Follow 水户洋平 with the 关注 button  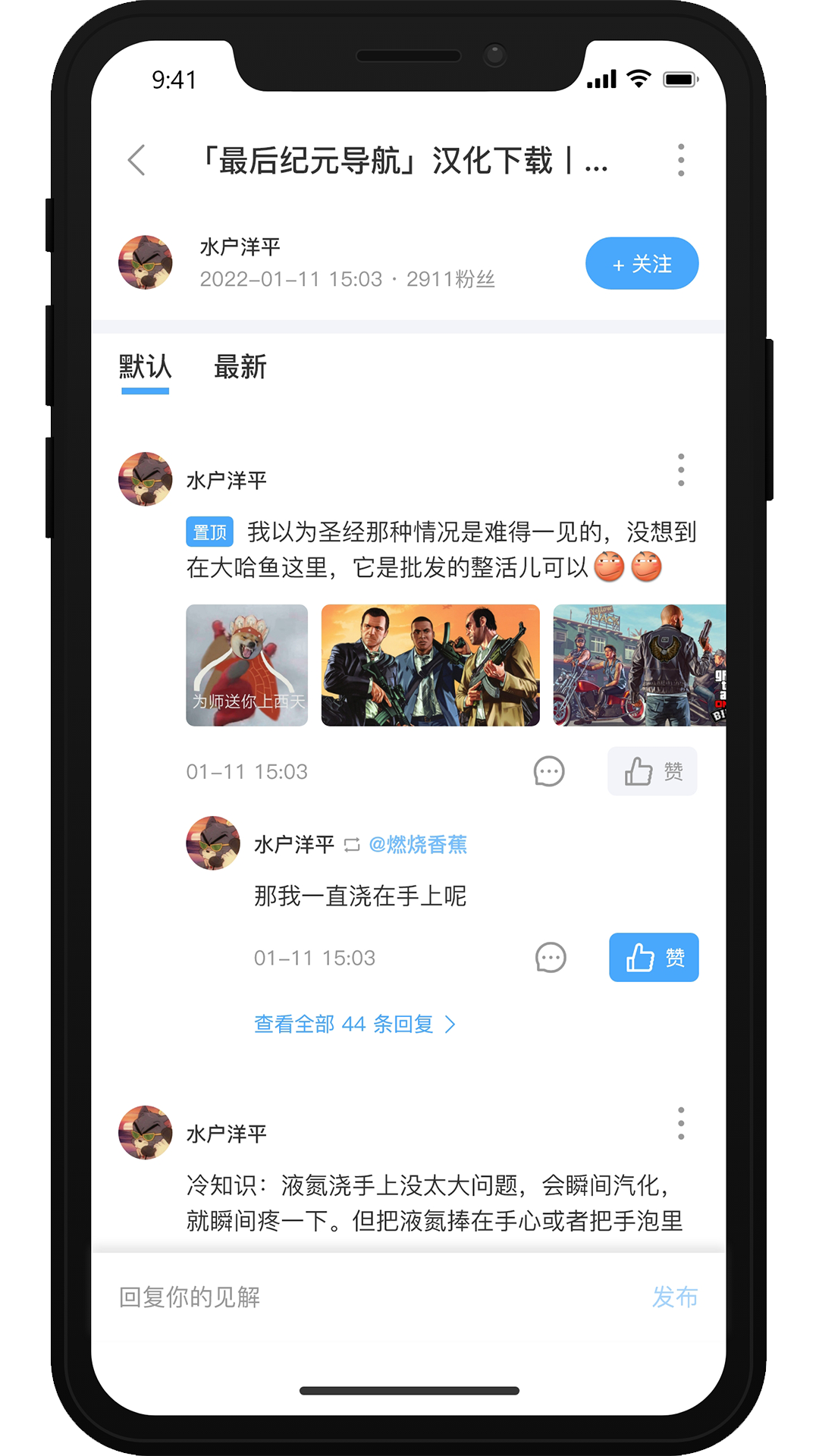642,263
